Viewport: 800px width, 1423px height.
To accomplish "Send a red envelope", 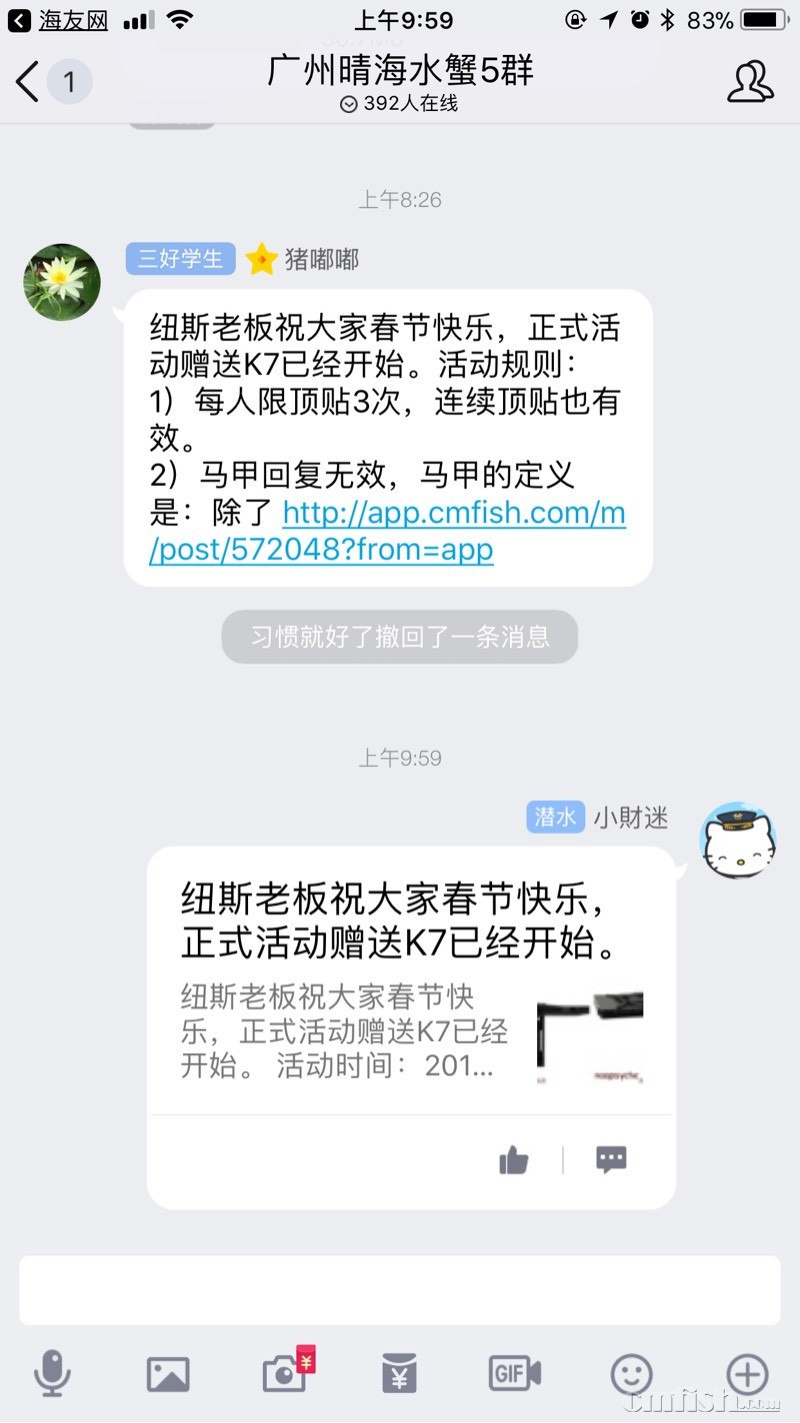I will click(400, 1374).
